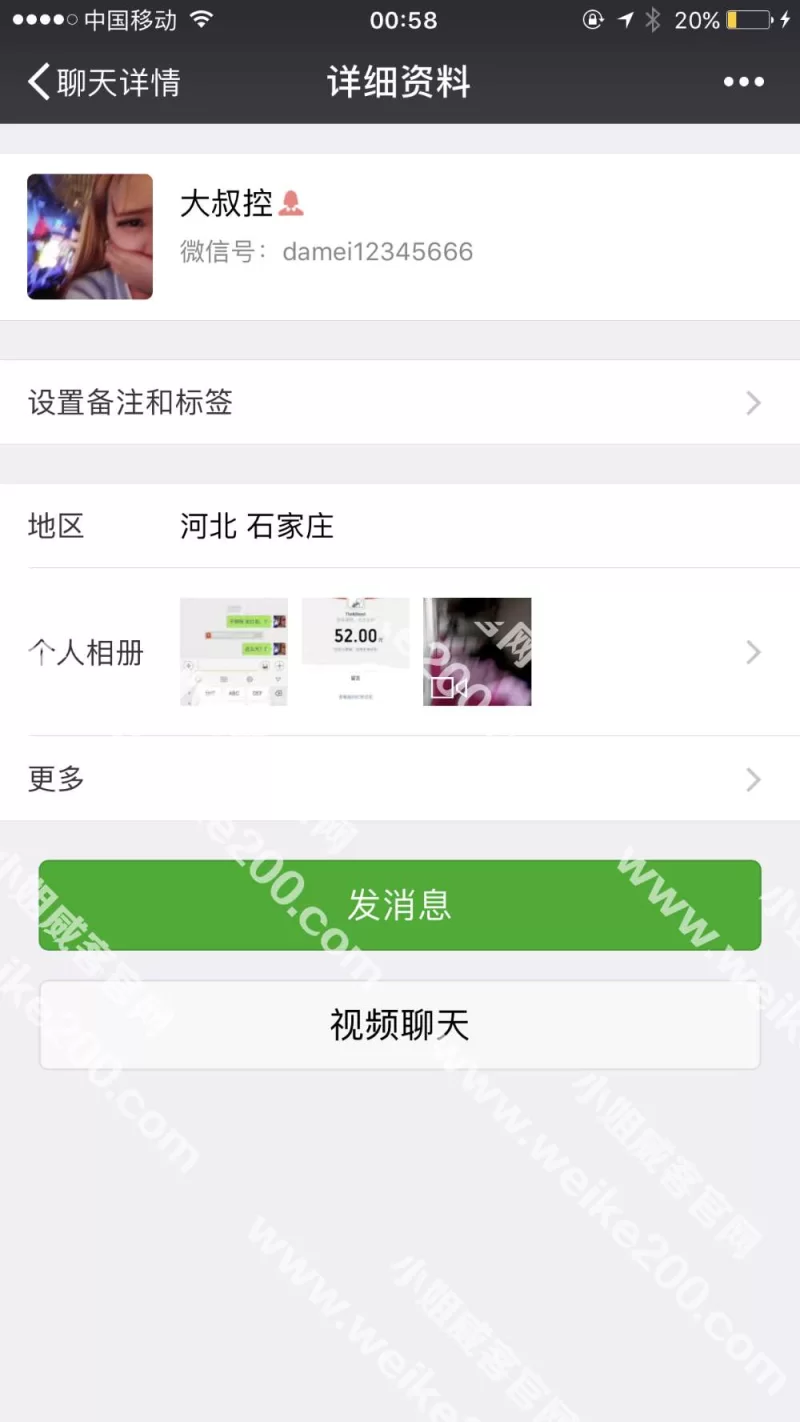Screen dimensions: 800x1422
Task: Tap the green 发消息 button
Action: pyautogui.click(x=400, y=905)
